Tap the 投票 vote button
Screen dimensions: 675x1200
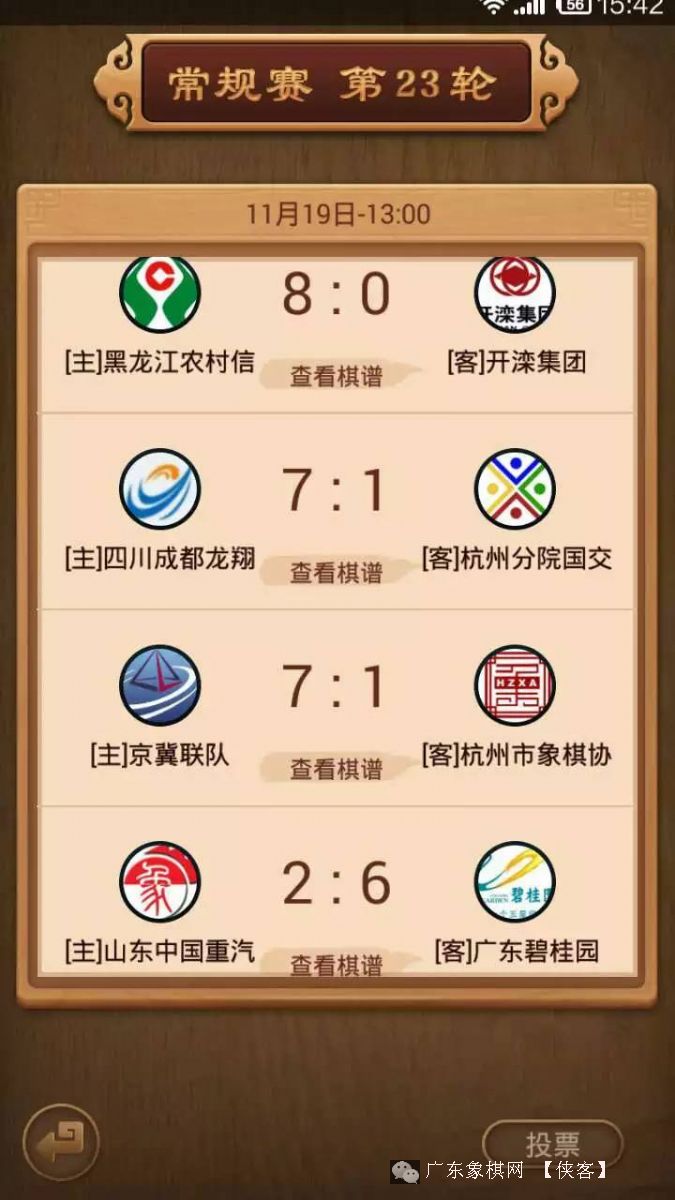point(552,1144)
